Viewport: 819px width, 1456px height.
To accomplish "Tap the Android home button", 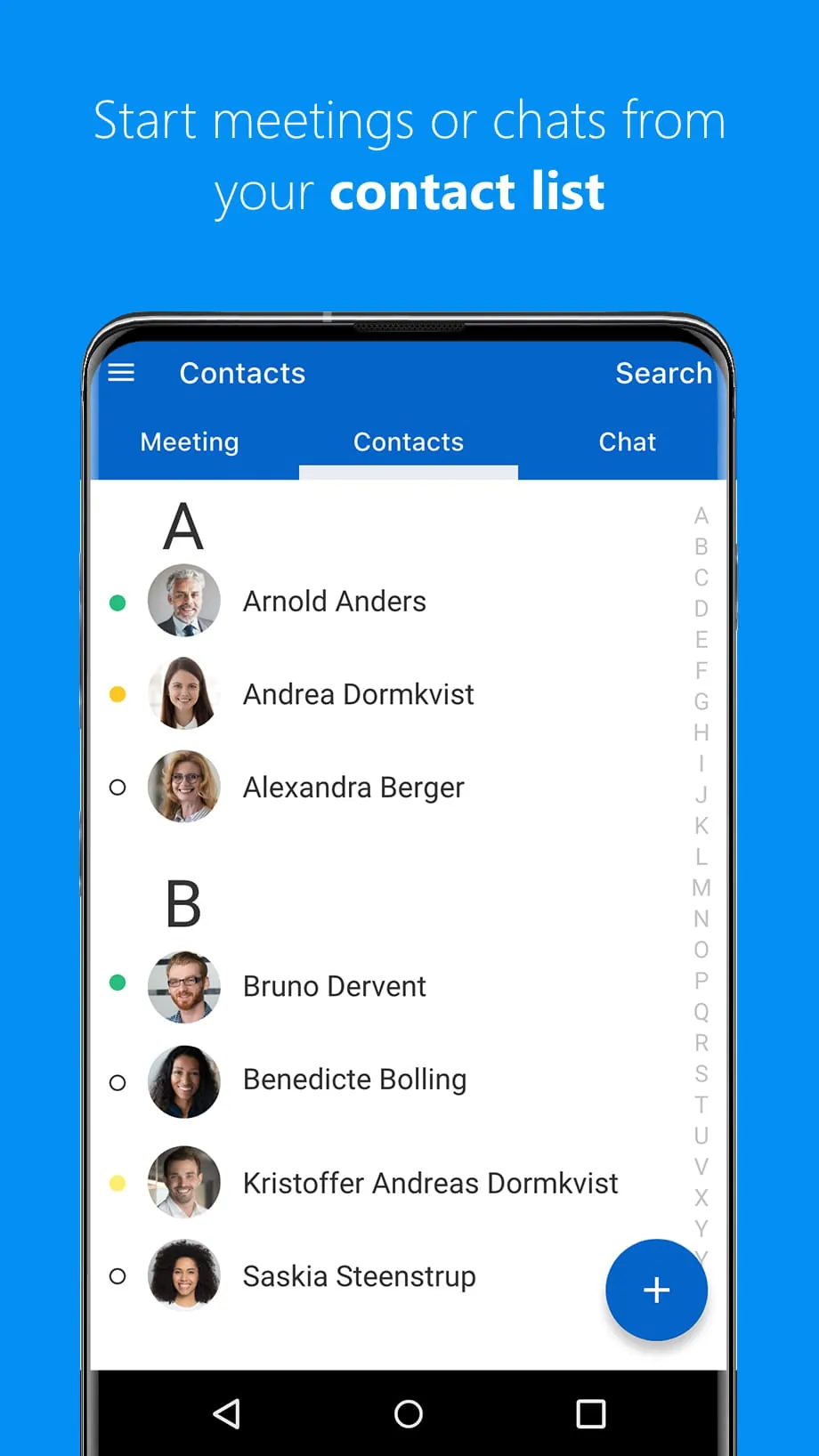I will coord(409,1414).
